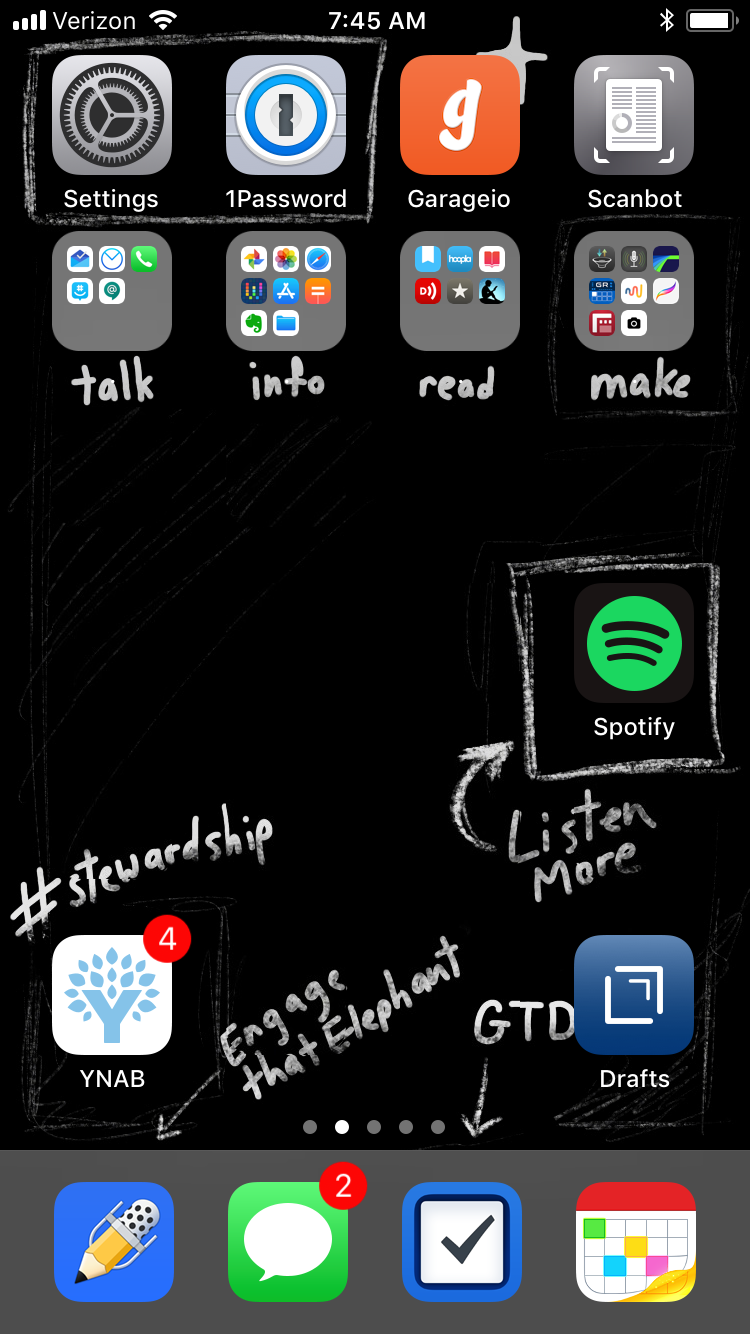This screenshot has width=750, height=1334.
Task: Launch Scanbot
Action: click(x=634, y=115)
